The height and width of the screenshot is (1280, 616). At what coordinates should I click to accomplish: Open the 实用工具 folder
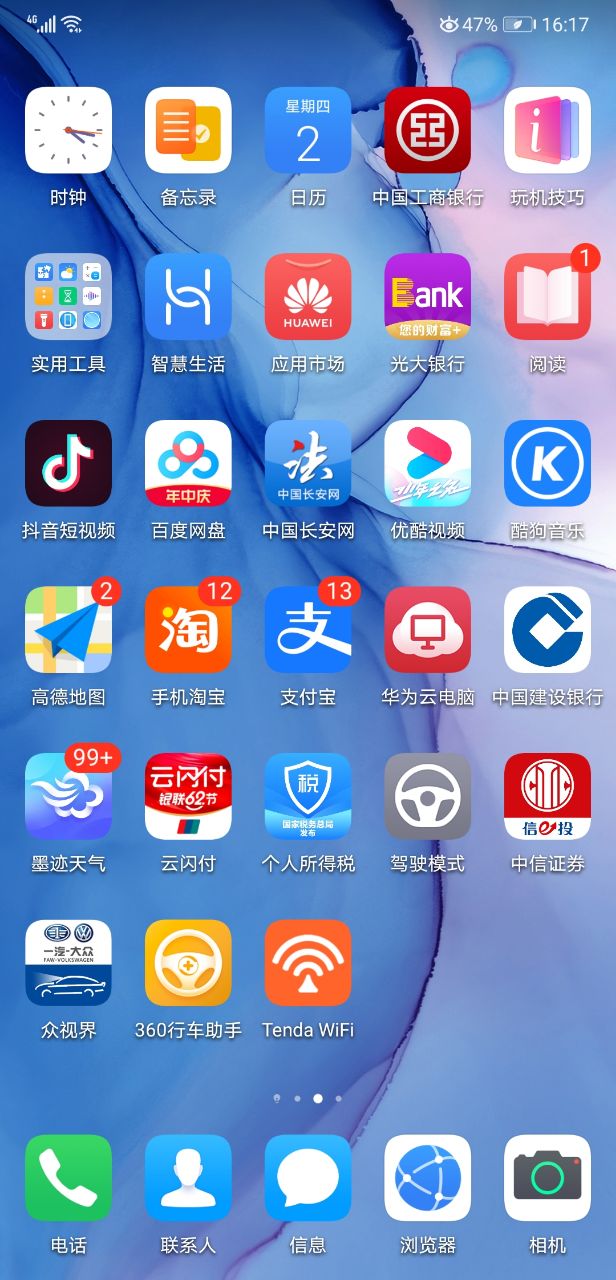pyautogui.click(x=68, y=297)
